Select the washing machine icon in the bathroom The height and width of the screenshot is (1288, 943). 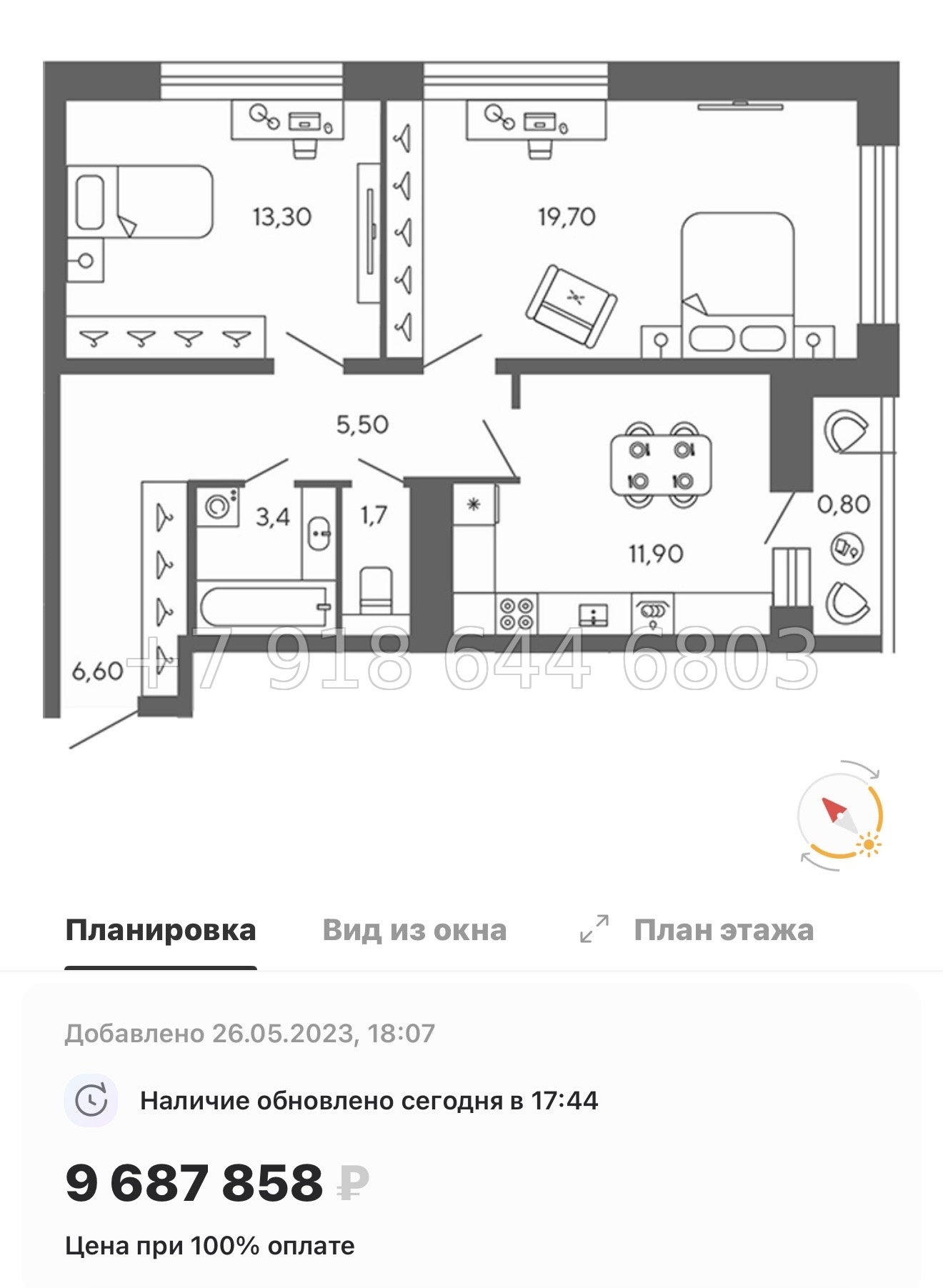pos(219,509)
